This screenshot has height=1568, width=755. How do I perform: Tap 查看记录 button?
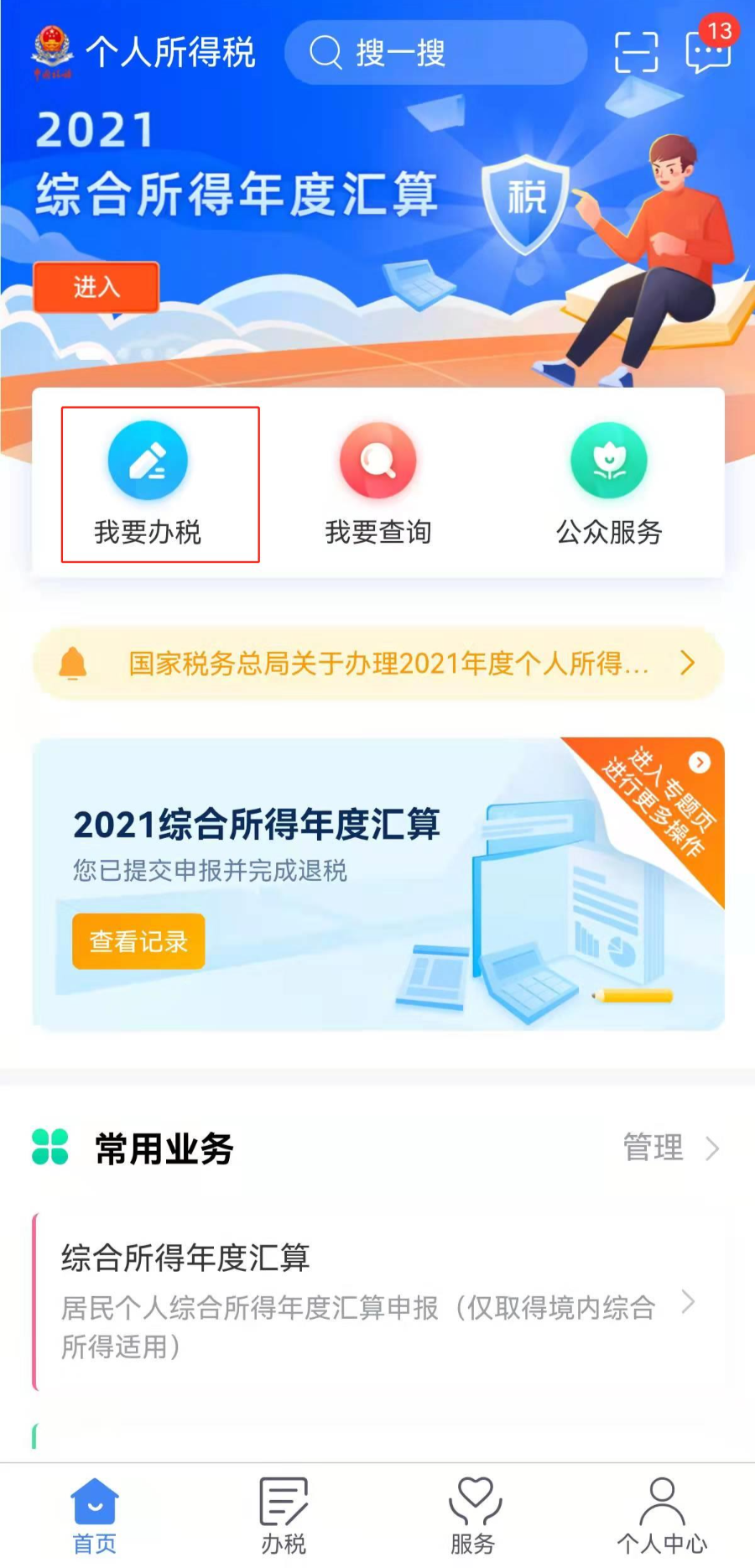[x=138, y=941]
